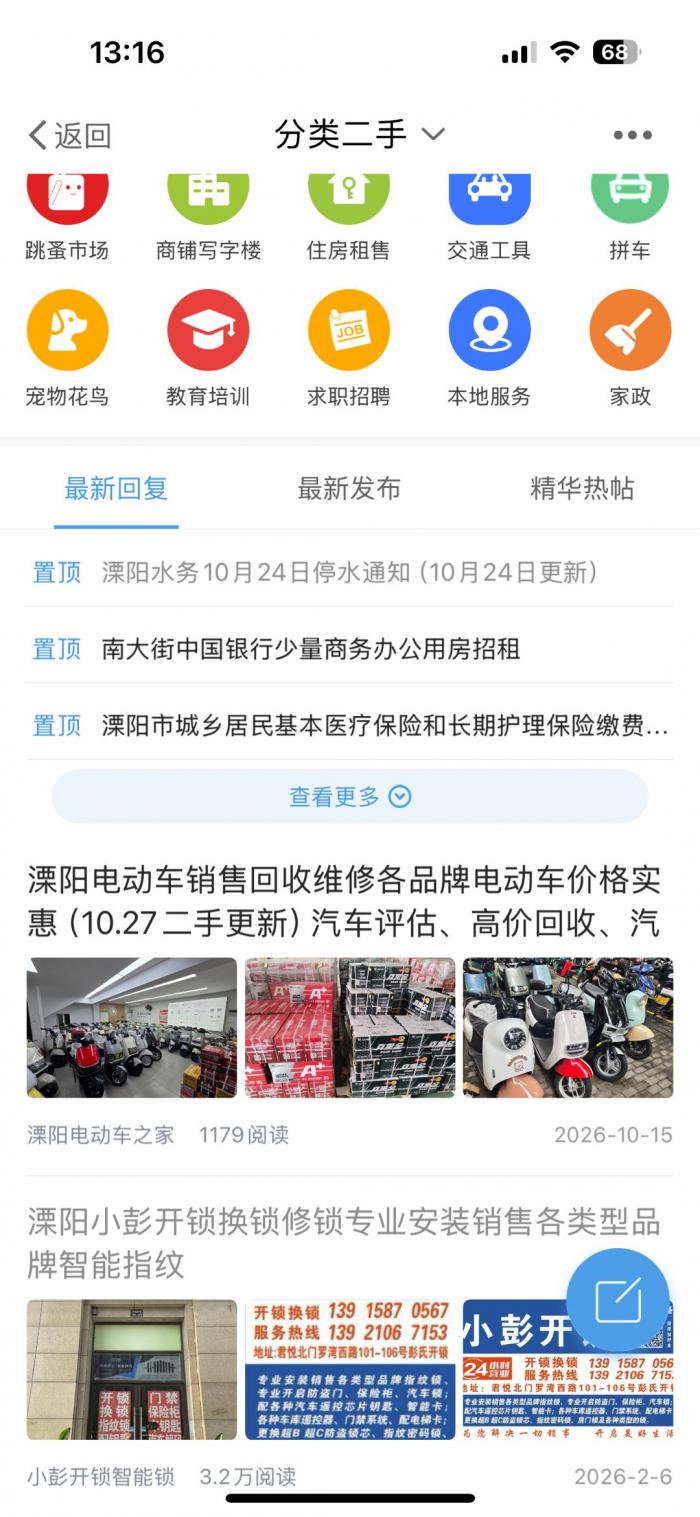Select 教育培训 category

coord(208,347)
